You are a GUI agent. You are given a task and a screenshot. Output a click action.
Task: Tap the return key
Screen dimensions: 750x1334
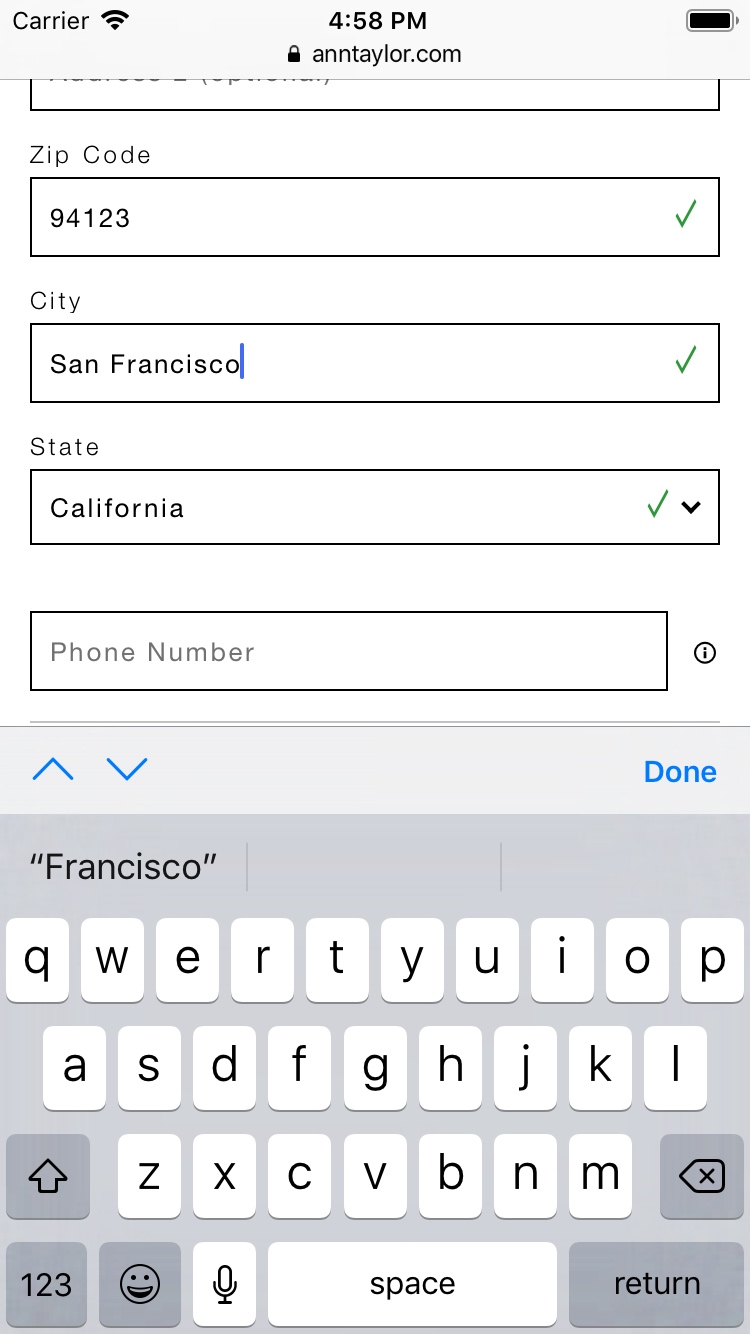click(656, 1284)
